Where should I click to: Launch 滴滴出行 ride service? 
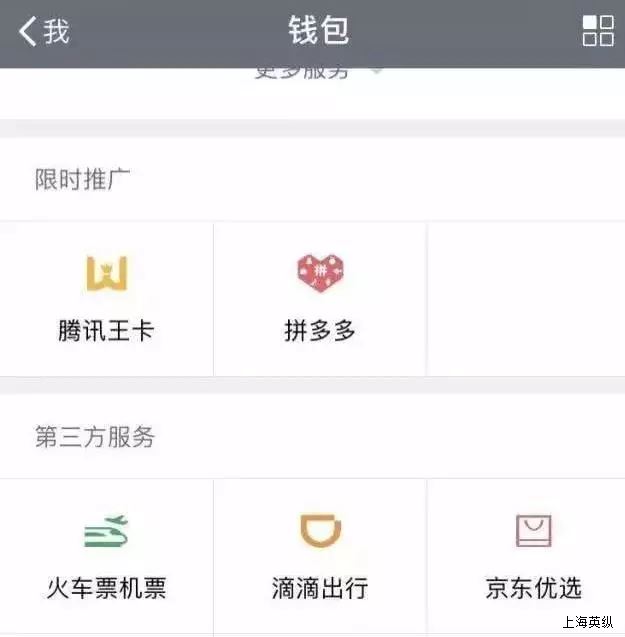pos(320,555)
